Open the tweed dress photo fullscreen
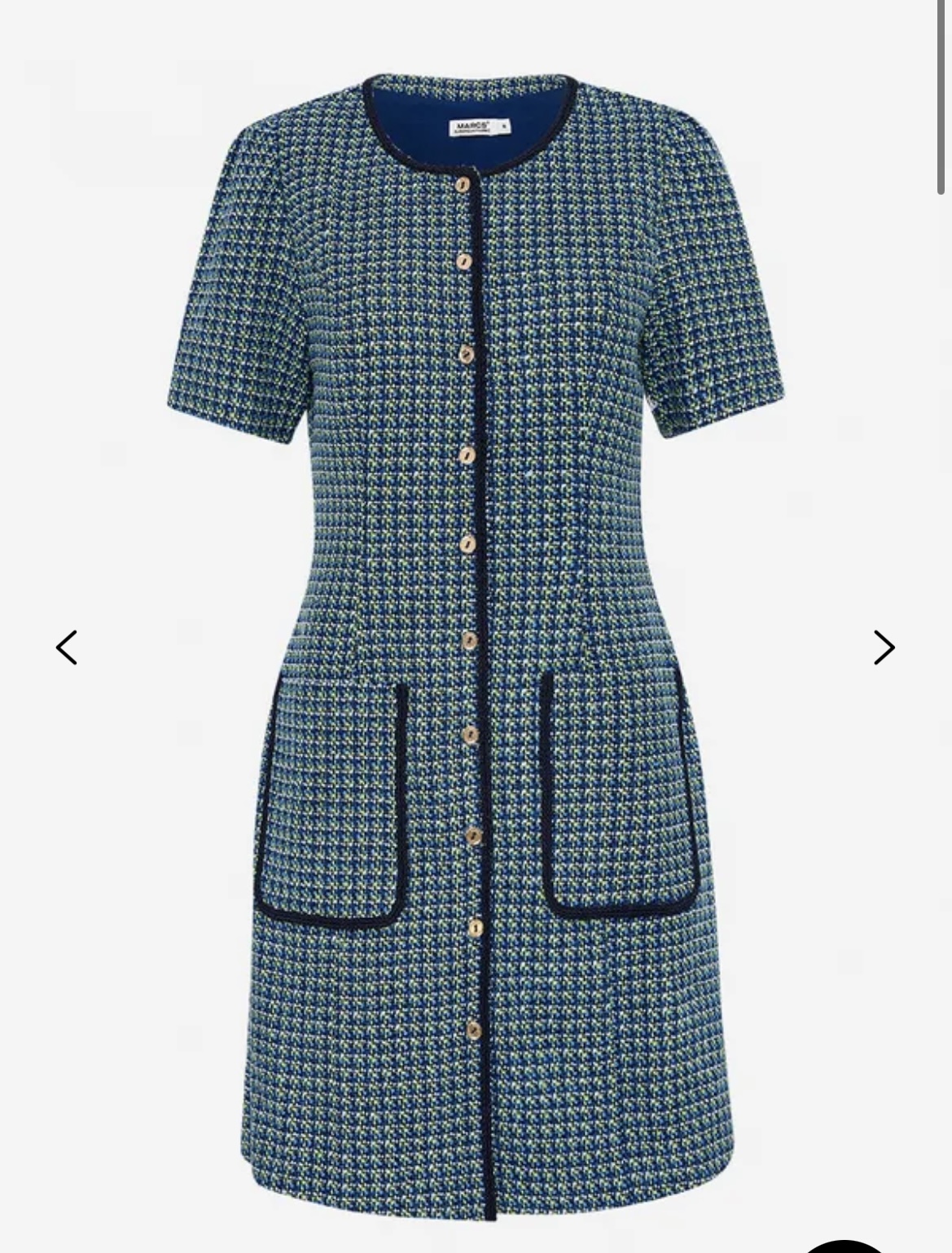Image resolution: width=952 pixels, height=1253 pixels. pyautogui.click(x=476, y=570)
